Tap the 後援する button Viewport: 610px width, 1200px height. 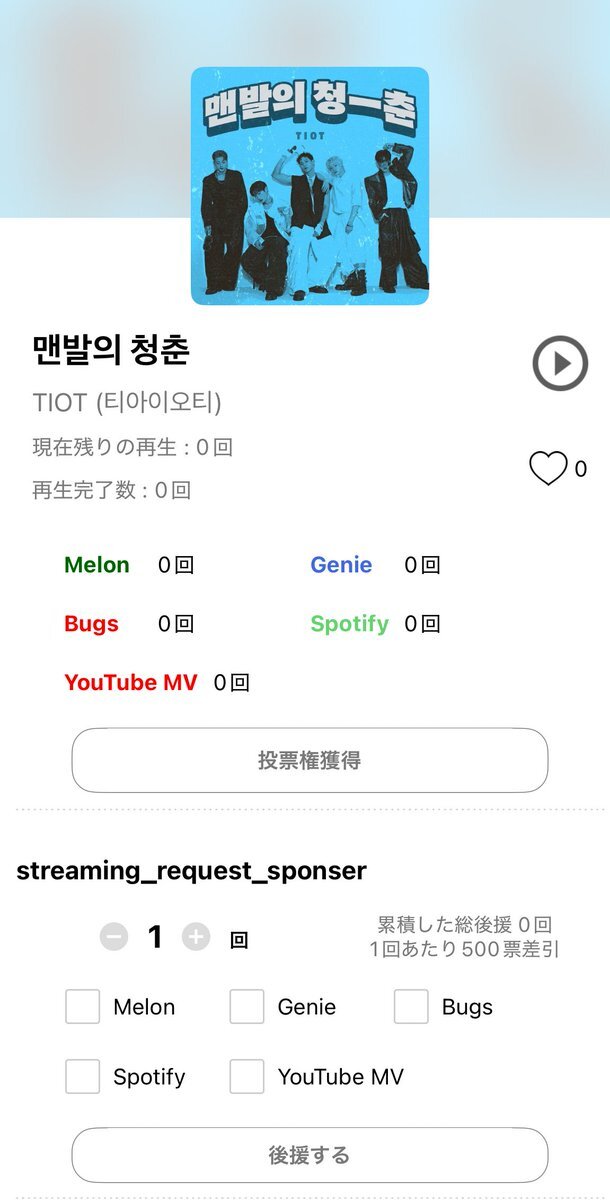point(310,1156)
